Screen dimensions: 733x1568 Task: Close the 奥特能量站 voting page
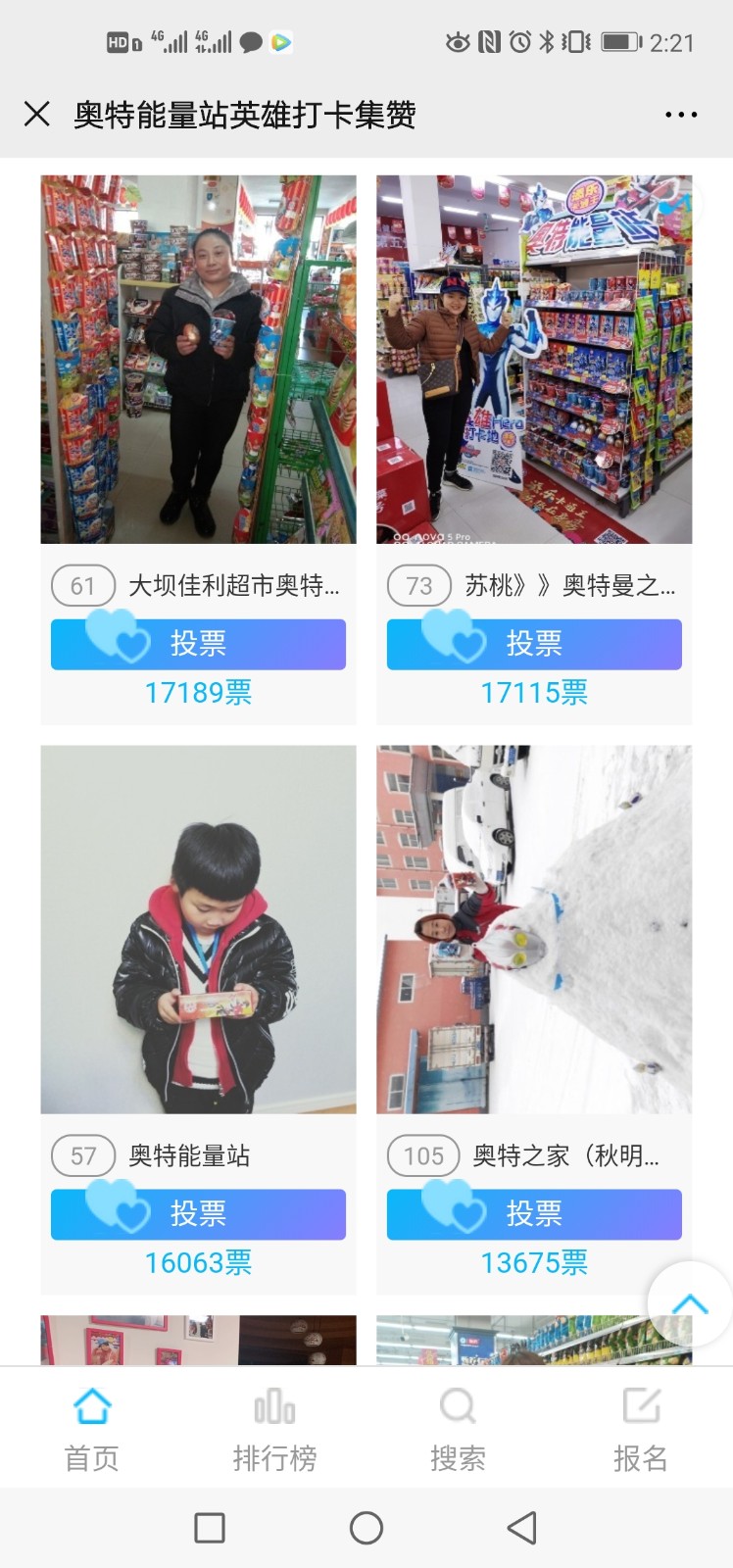(37, 115)
